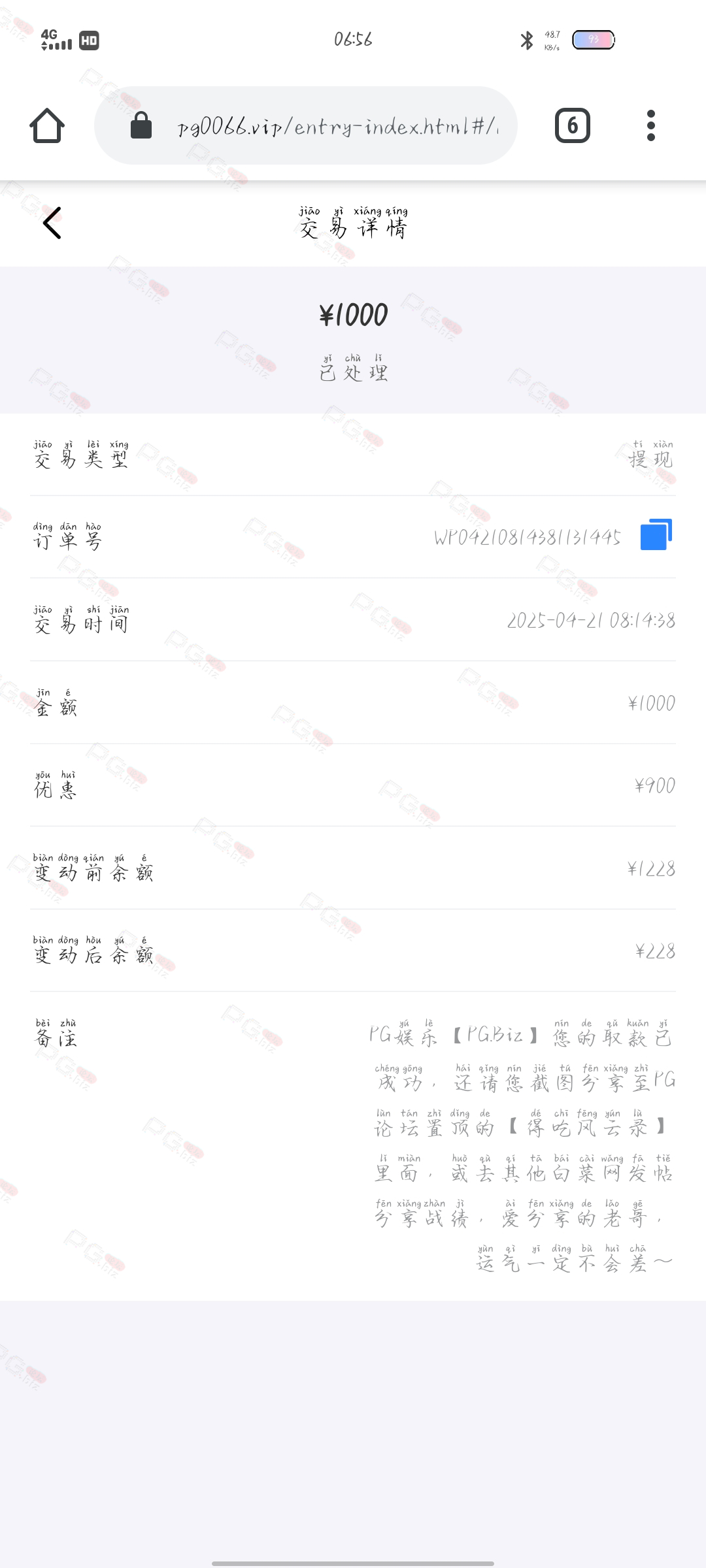Image resolution: width=706 pixels, height=1568 pixels.
Task: Open the browser overflow menu
Action: click(650, 125)
